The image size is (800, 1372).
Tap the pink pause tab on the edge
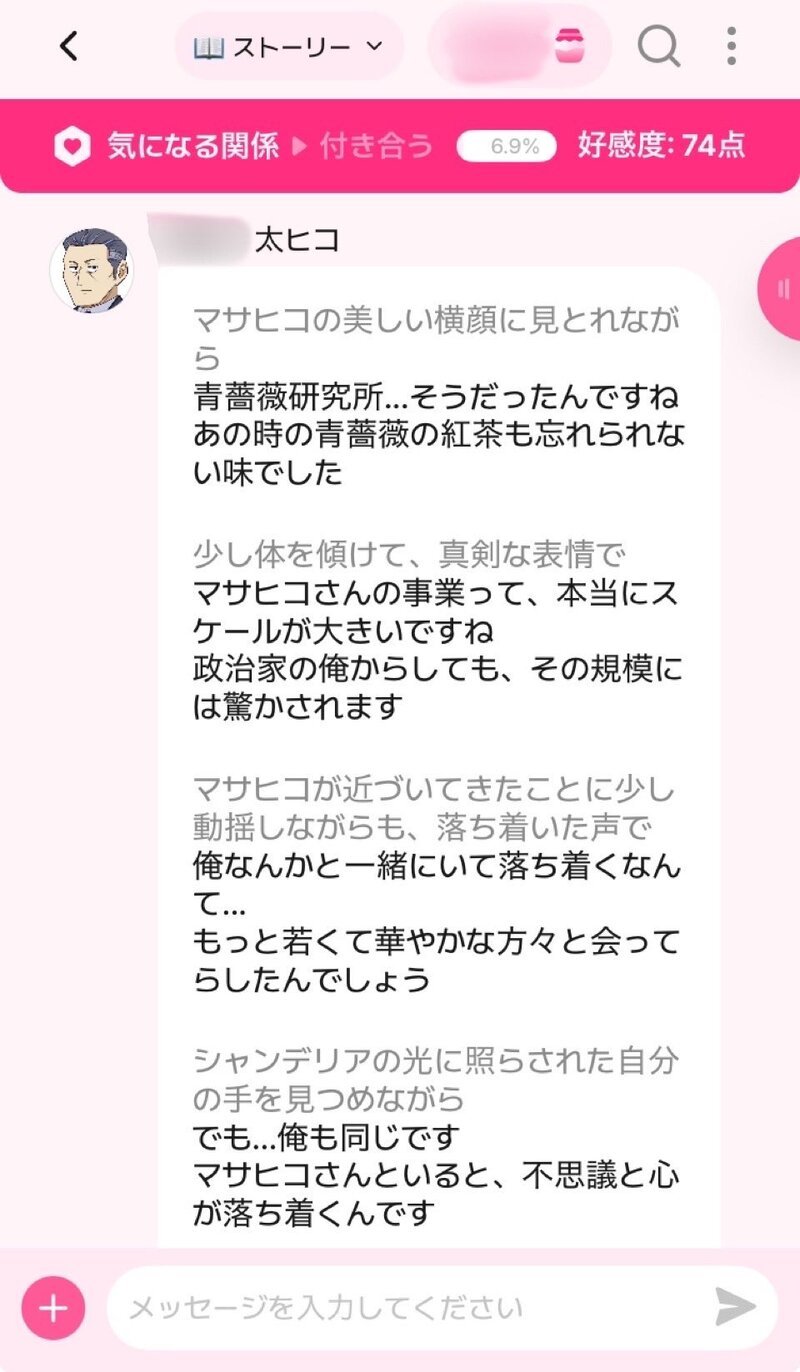pyautogui.click(x=781, y=290)
